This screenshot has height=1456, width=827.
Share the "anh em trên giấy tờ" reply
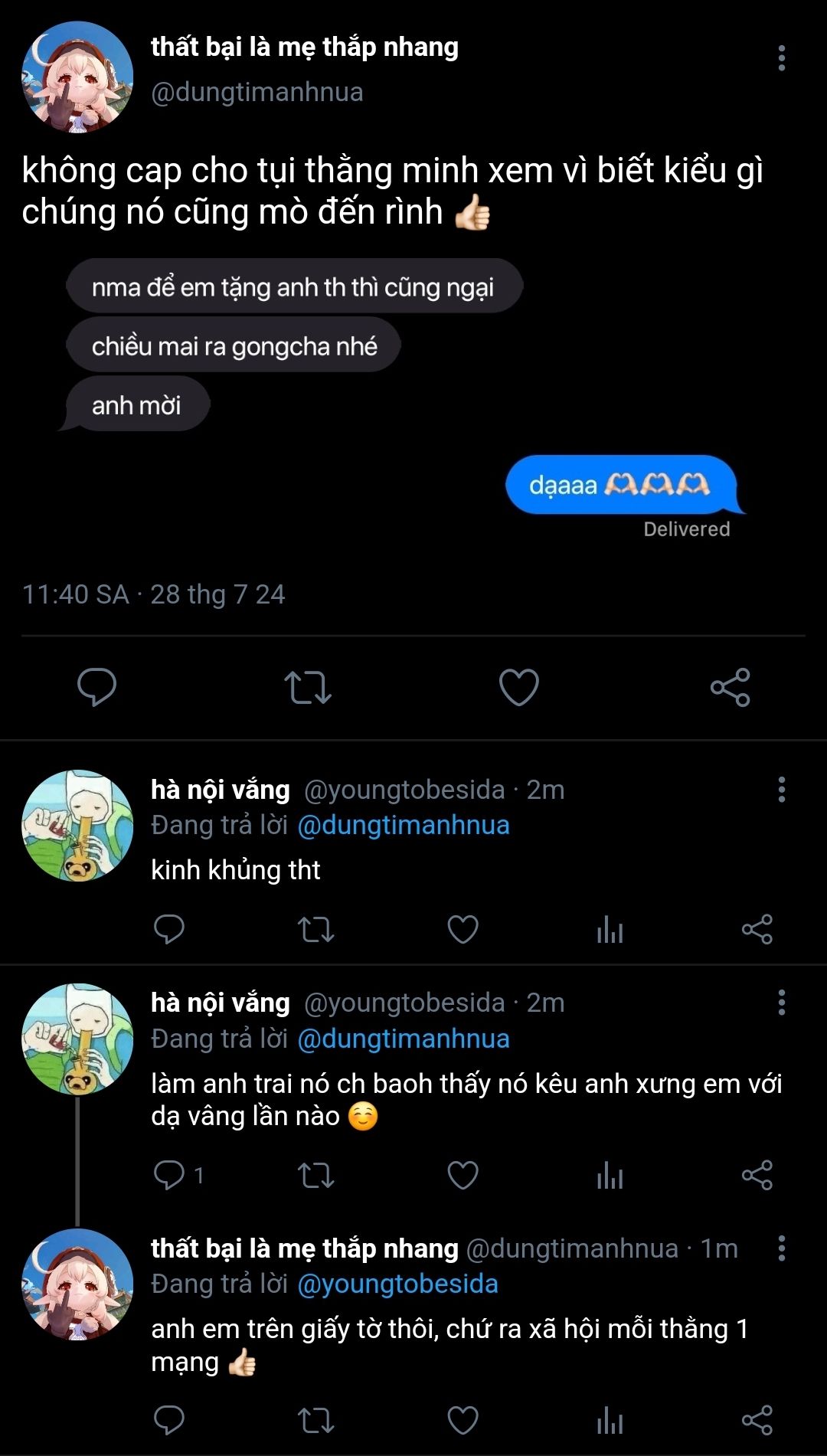[757, 1420]
